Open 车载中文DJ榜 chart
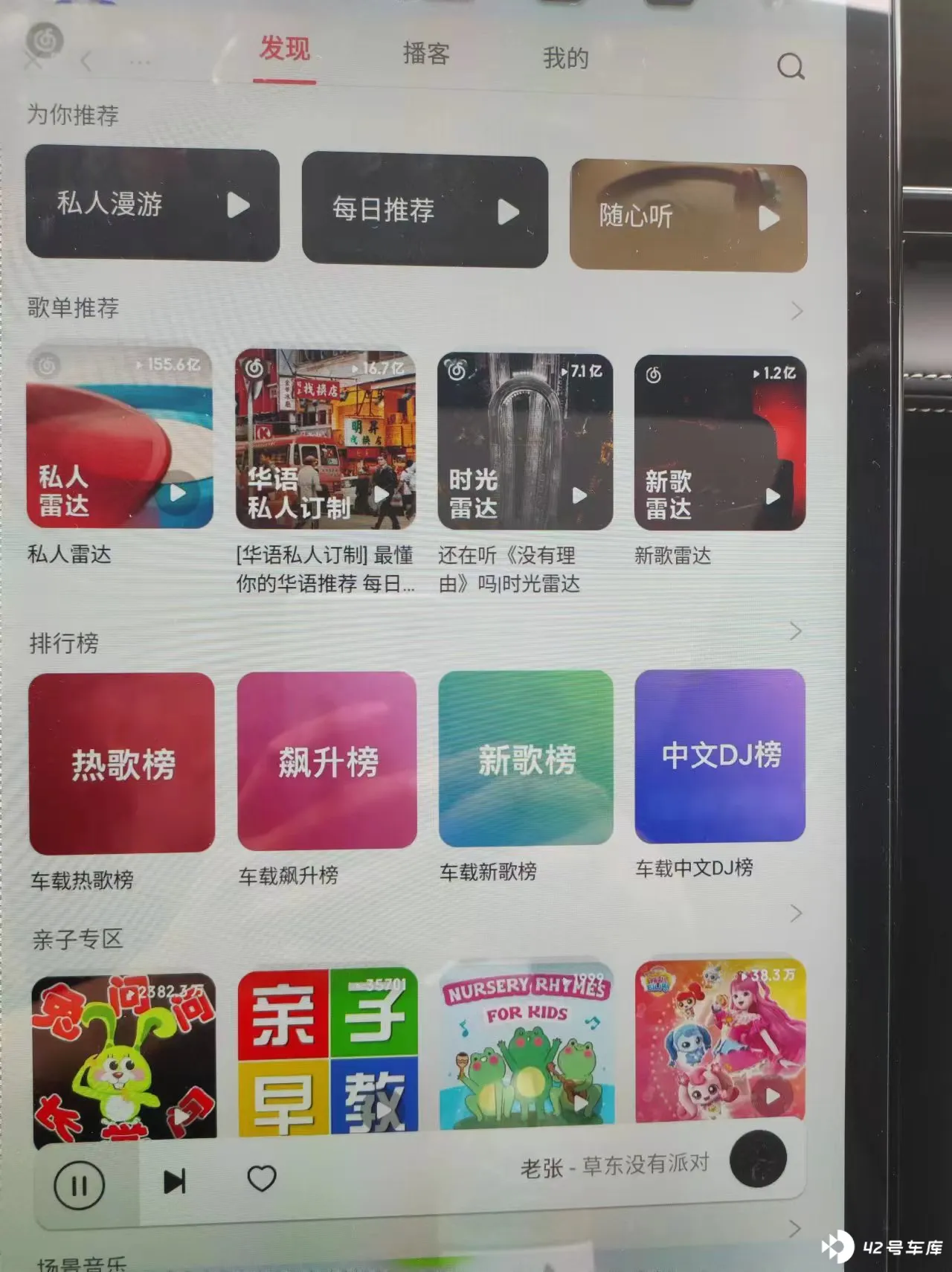 [x=720, y=756]
